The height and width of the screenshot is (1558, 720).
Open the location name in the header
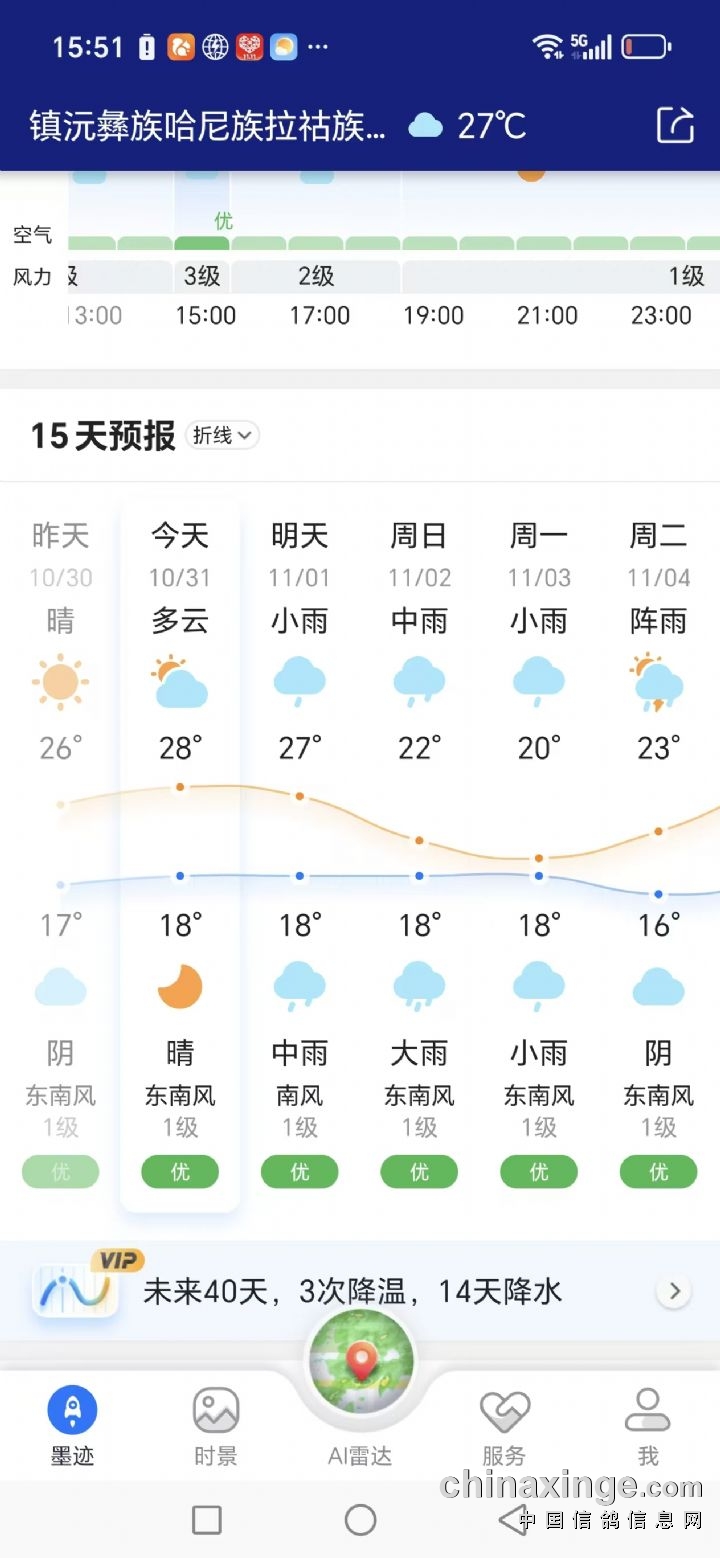pos(207,127)
